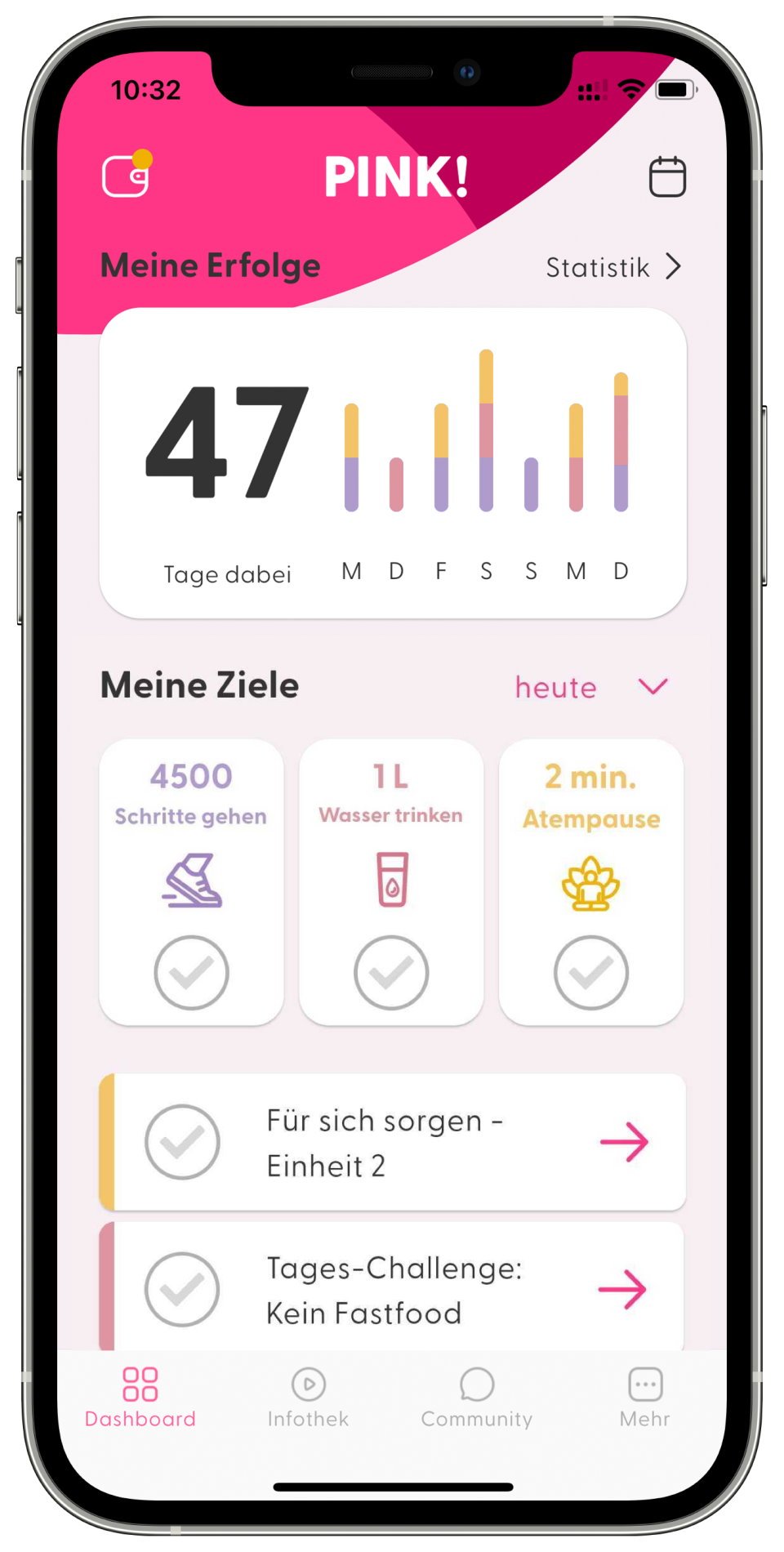
Task: Open the wallet icon with the notification dot
Action: [x=127, y=175]
